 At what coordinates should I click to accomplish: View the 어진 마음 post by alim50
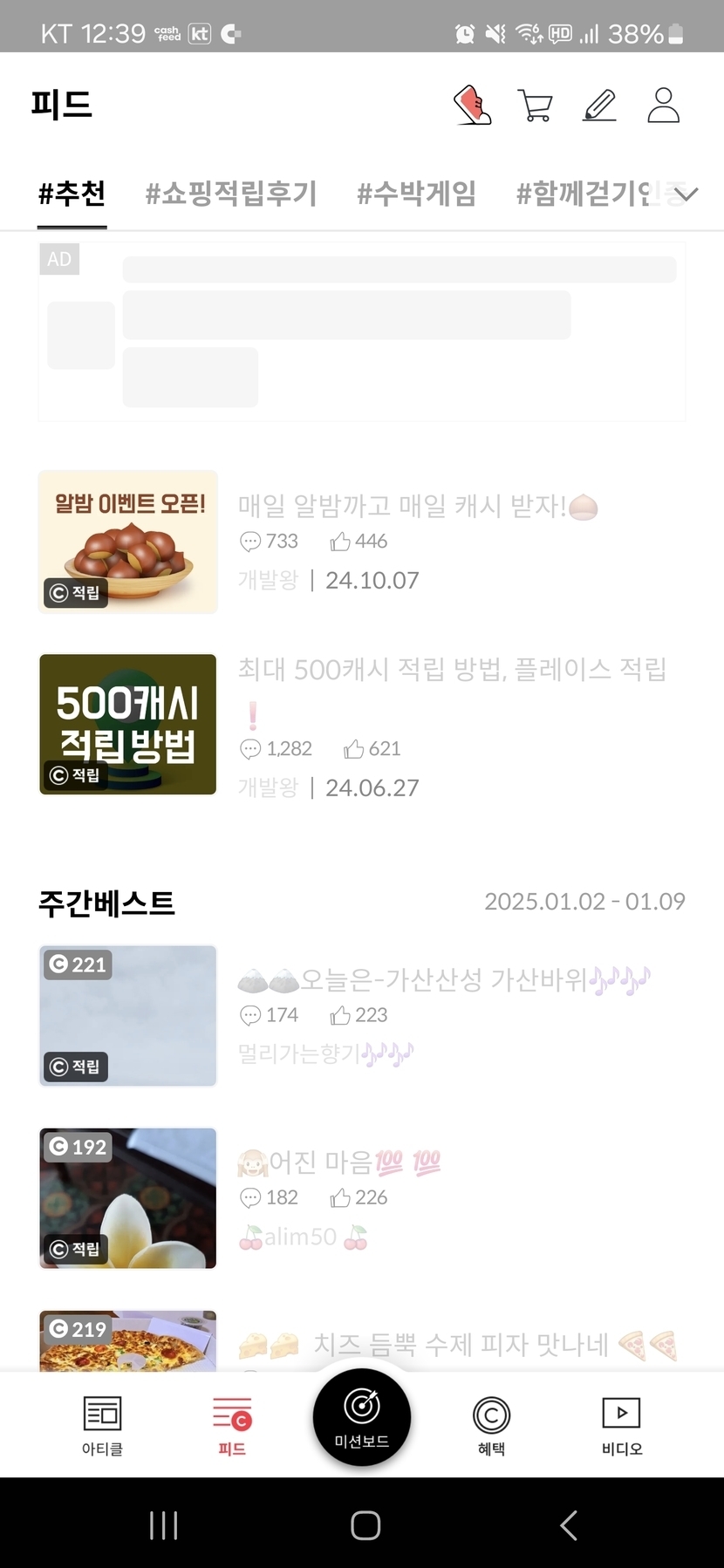(338, 1162)
